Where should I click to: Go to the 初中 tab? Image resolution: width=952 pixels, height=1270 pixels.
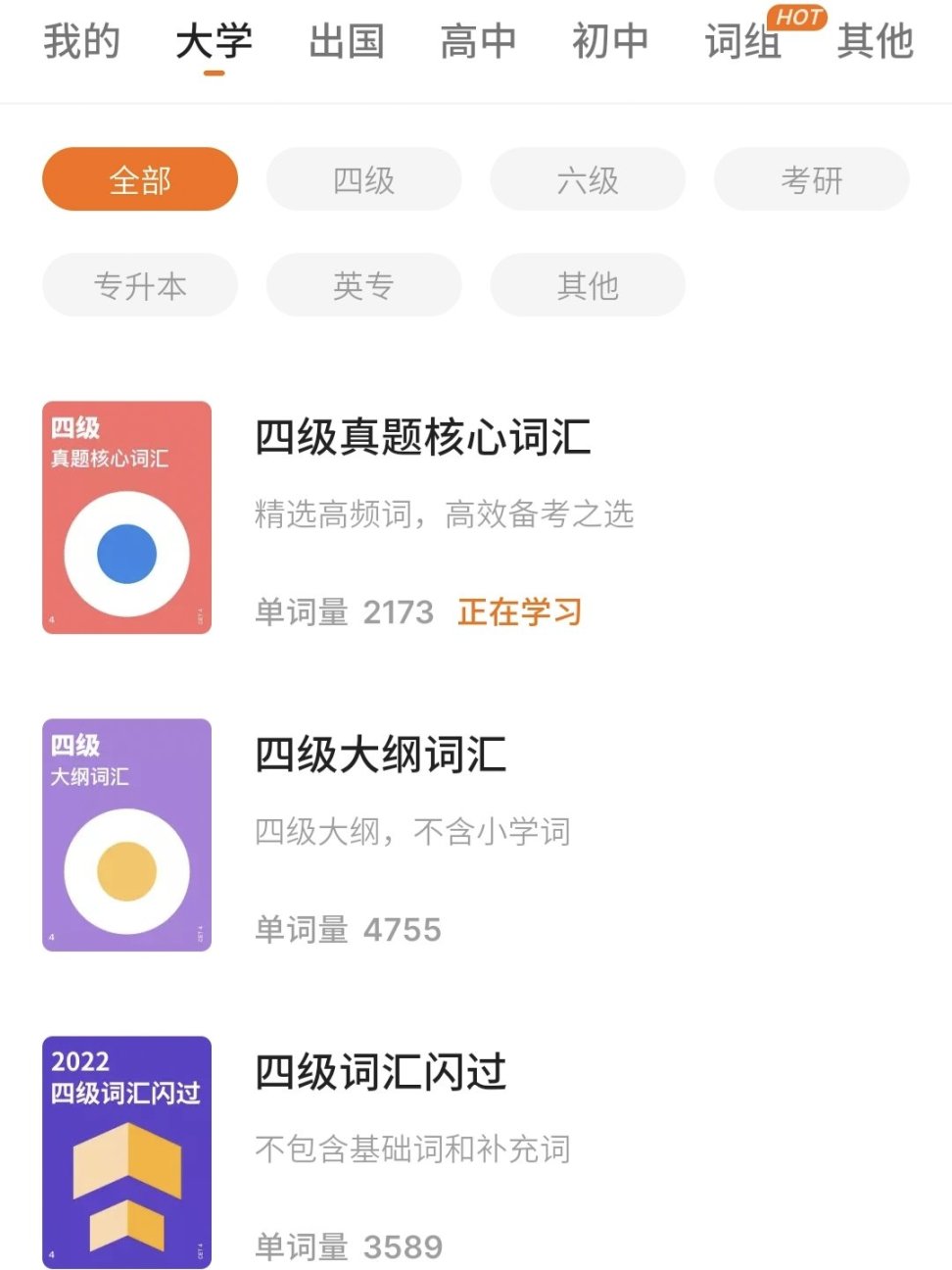(x=610, y=42)
